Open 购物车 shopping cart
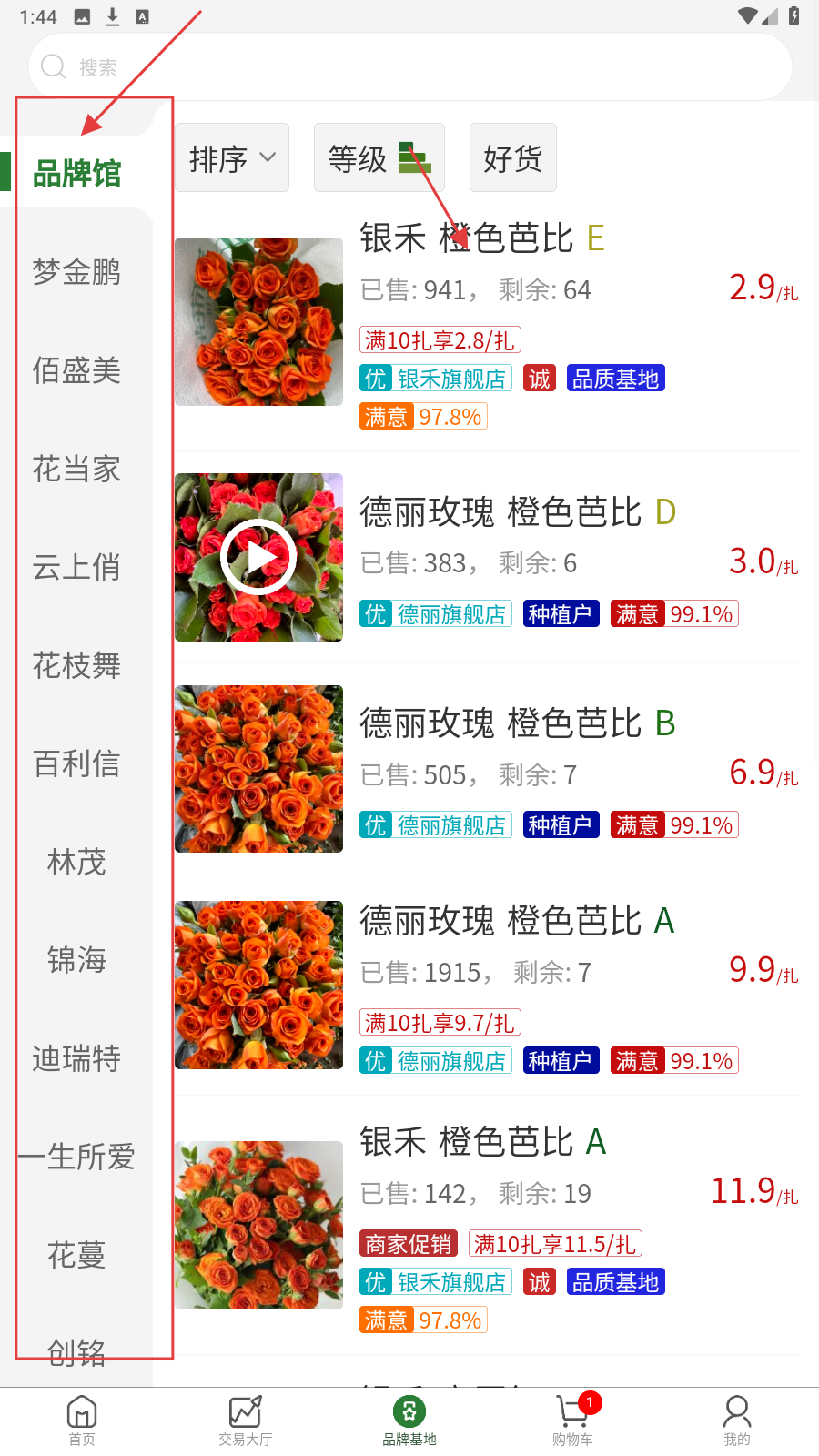 [x=572, y=1420]
